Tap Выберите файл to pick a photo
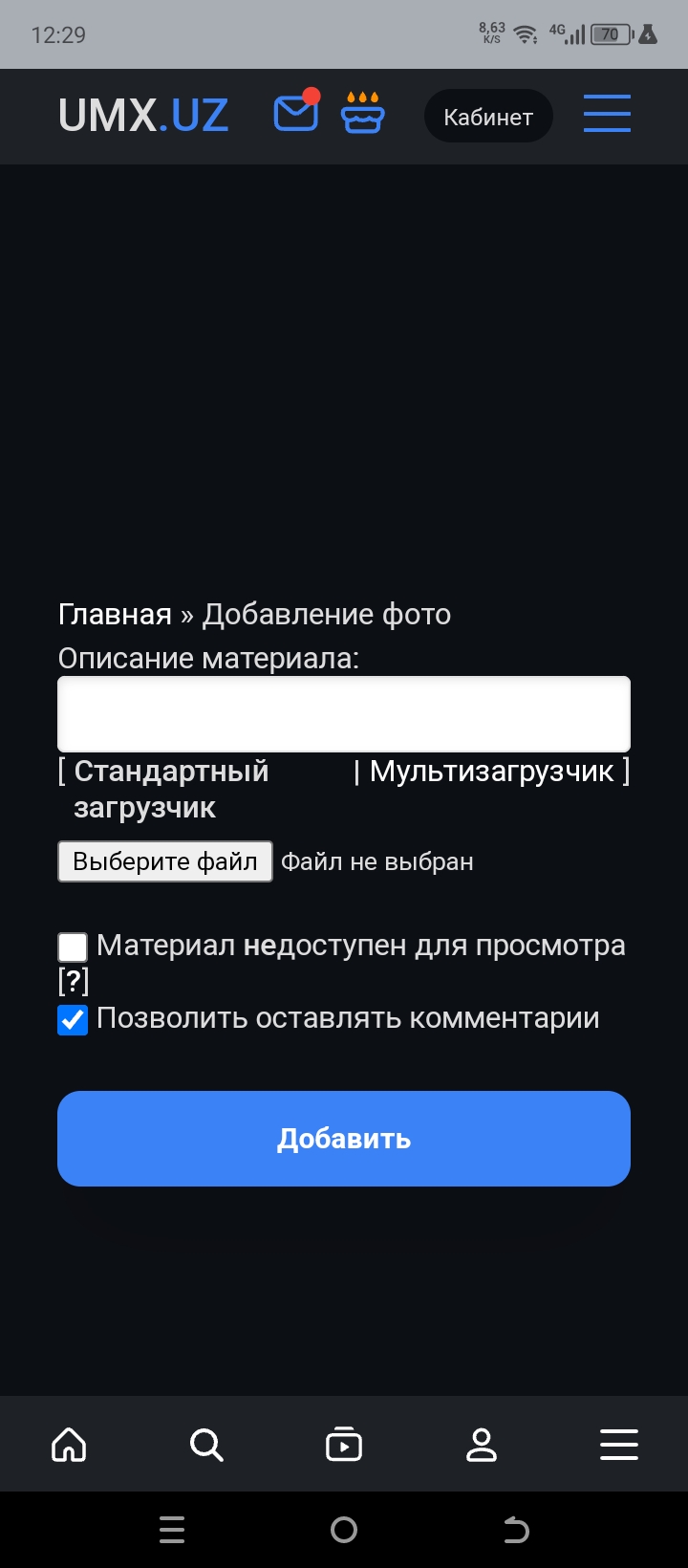The height and width of the screenshot is (1568, 688). coord(165,861)
